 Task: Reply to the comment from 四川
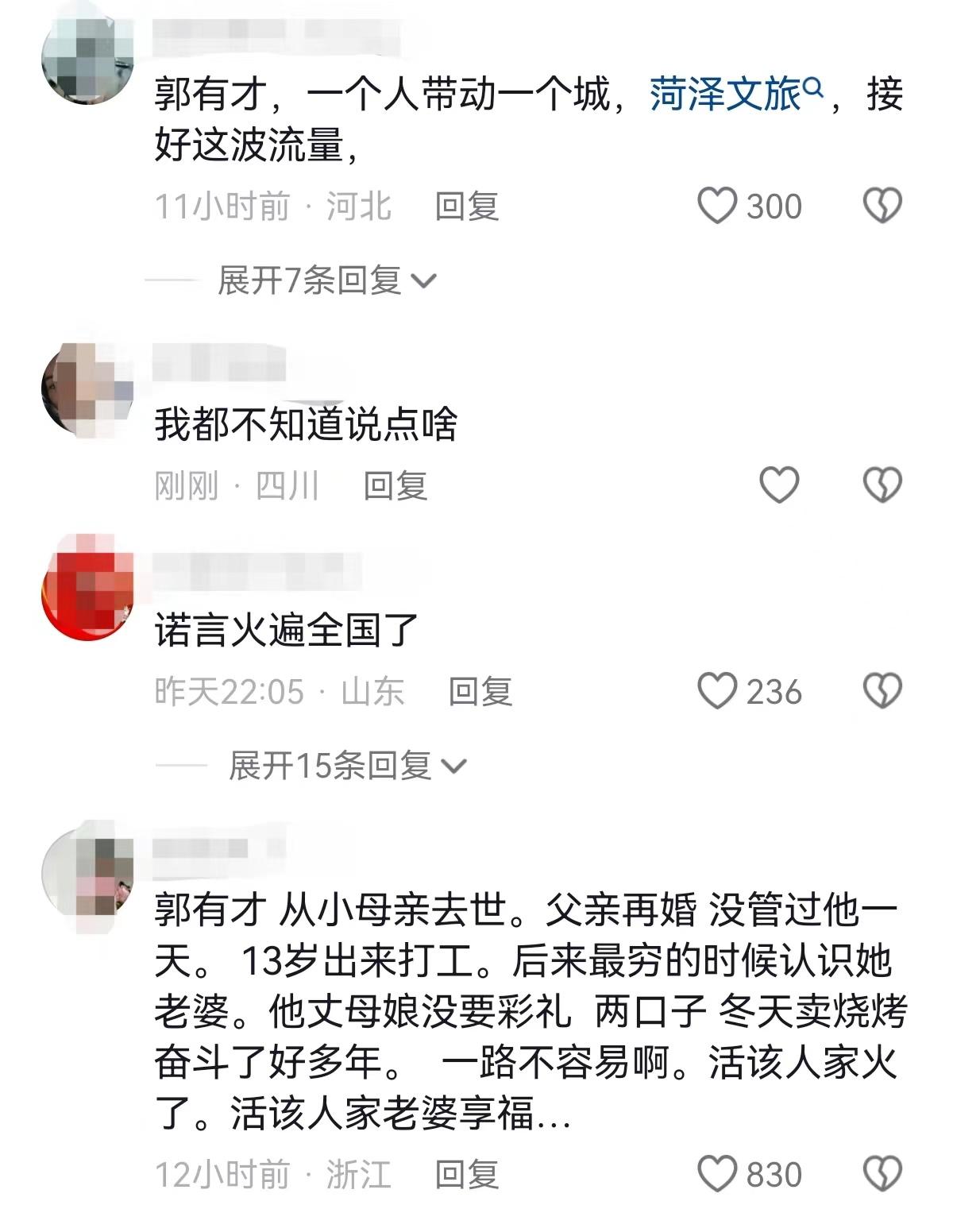(395, 485)
